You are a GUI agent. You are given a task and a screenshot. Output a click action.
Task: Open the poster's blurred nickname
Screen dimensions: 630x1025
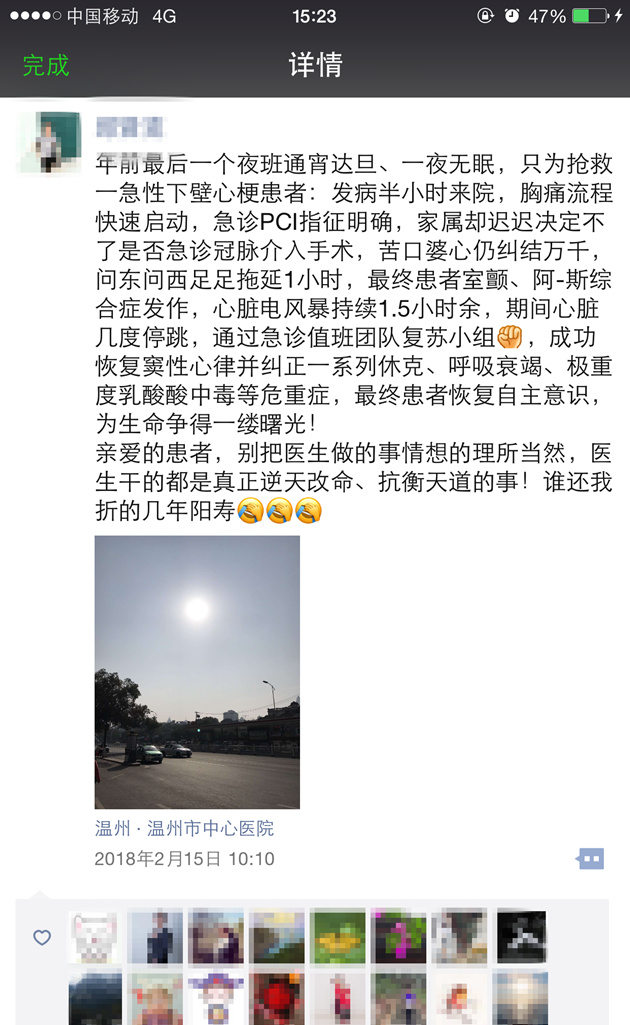tap(129, 127)
